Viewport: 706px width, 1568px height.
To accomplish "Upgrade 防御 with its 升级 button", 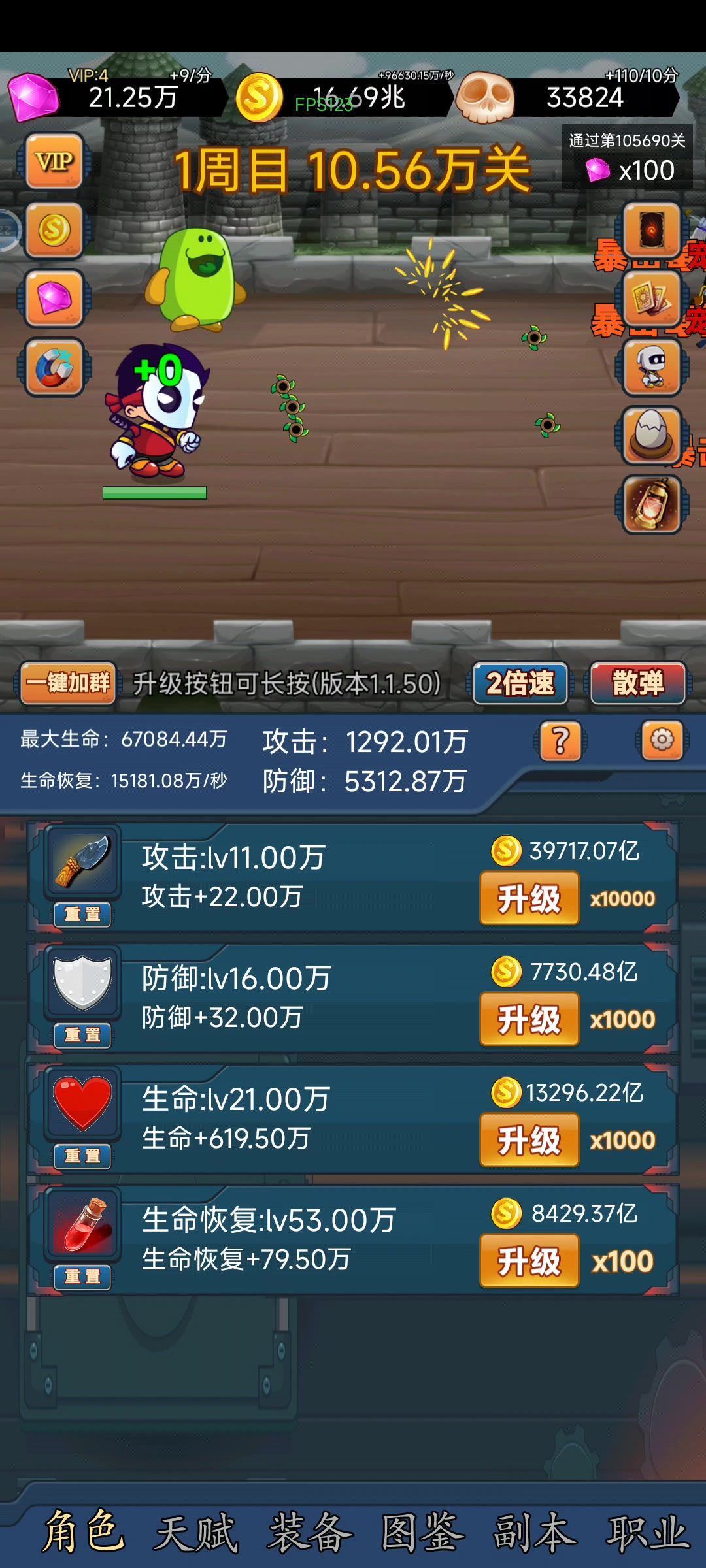I will coord(529,1019).
